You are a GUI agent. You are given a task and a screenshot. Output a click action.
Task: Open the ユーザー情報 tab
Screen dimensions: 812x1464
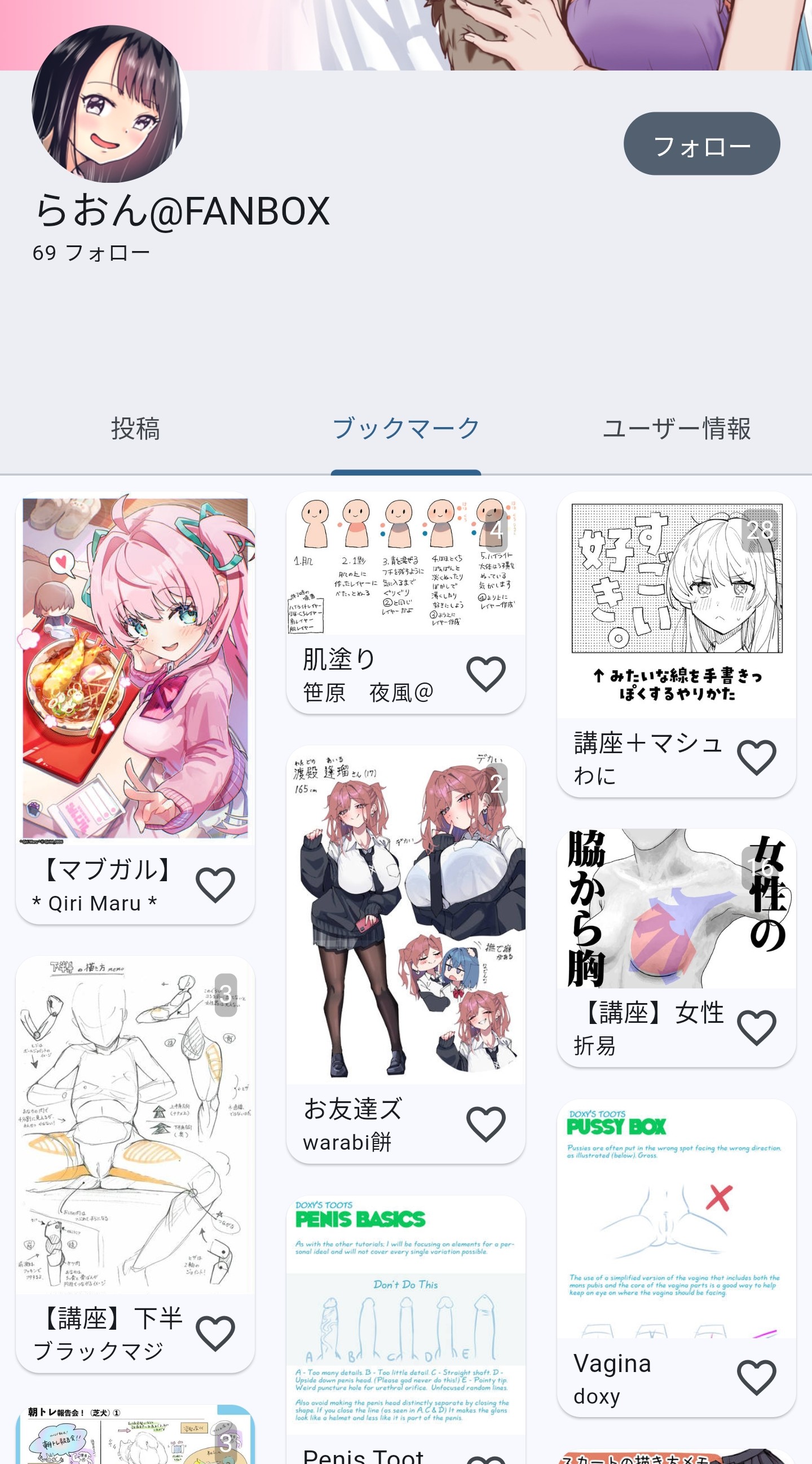[676, 429]
